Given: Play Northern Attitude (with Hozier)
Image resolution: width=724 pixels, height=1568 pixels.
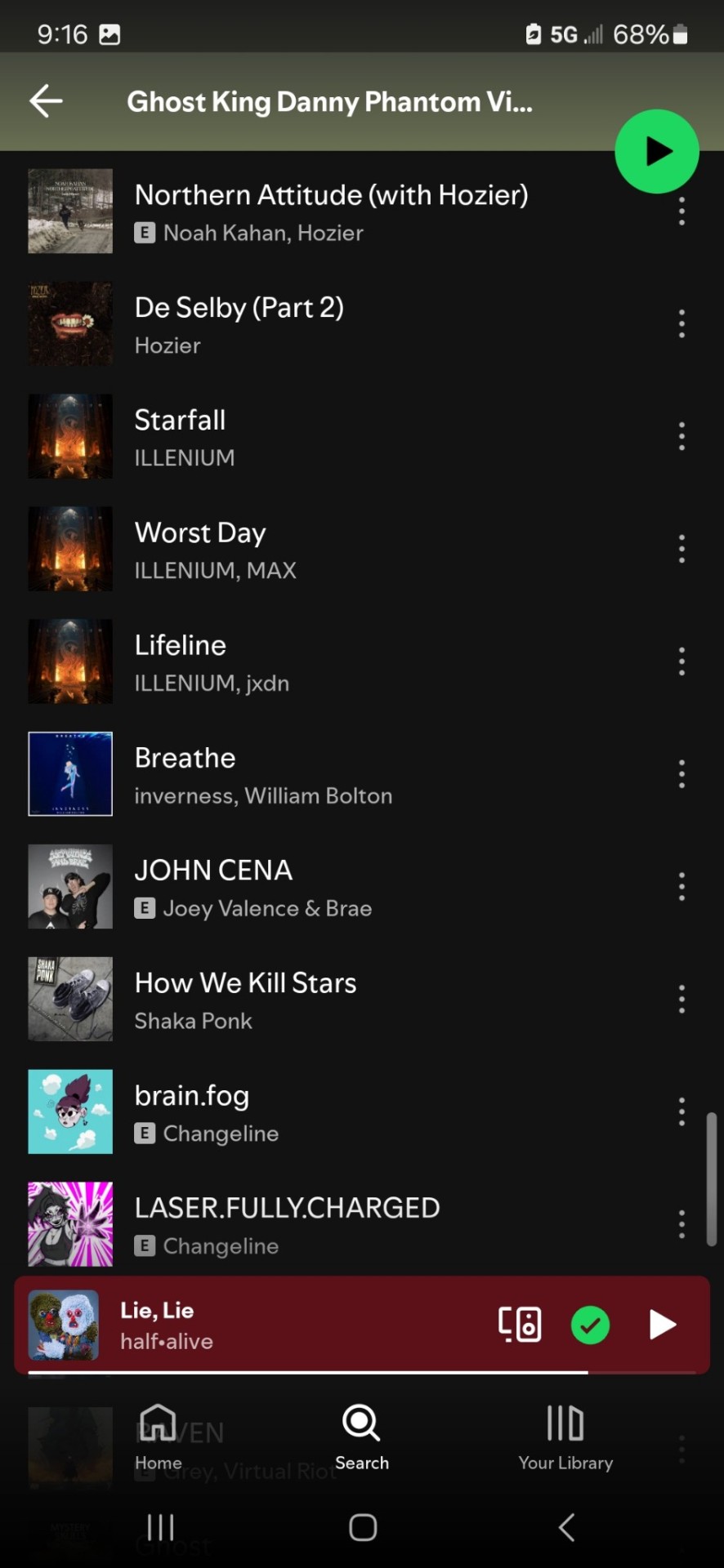Looking at the screenshot, I should tap(330, 212).
